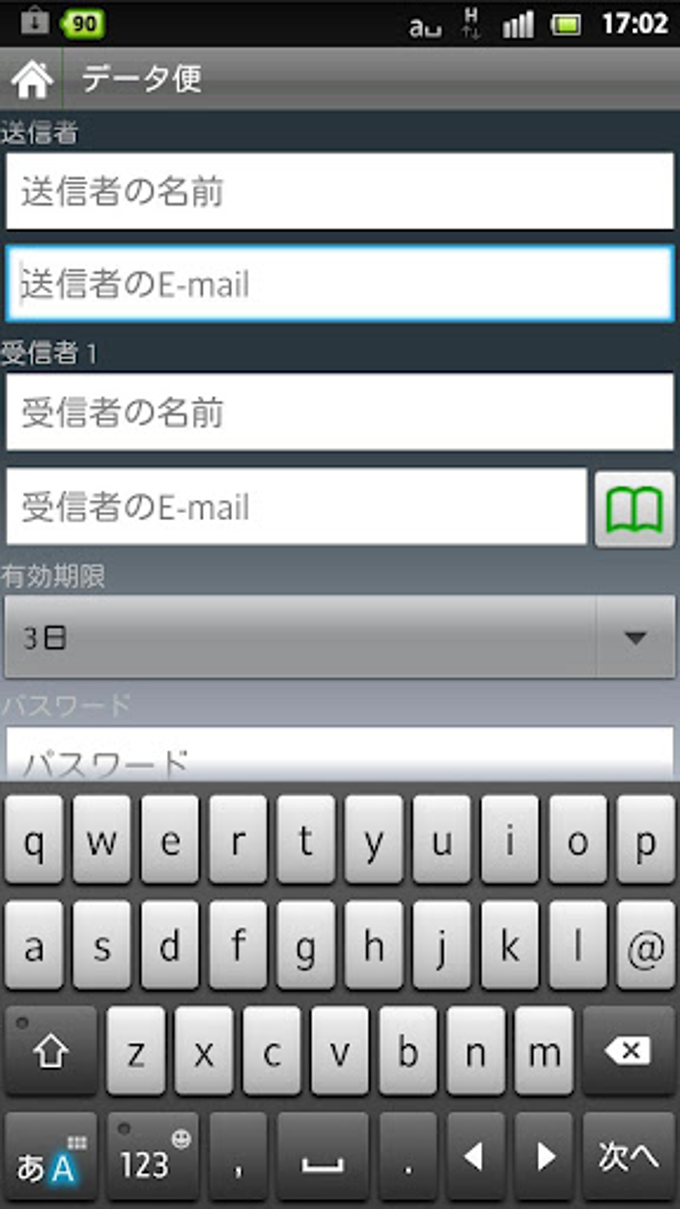Tap the recipient E-mail field (受信者のE-mail)
Viewport: 680px width, 1209px height.
(296, 507)
